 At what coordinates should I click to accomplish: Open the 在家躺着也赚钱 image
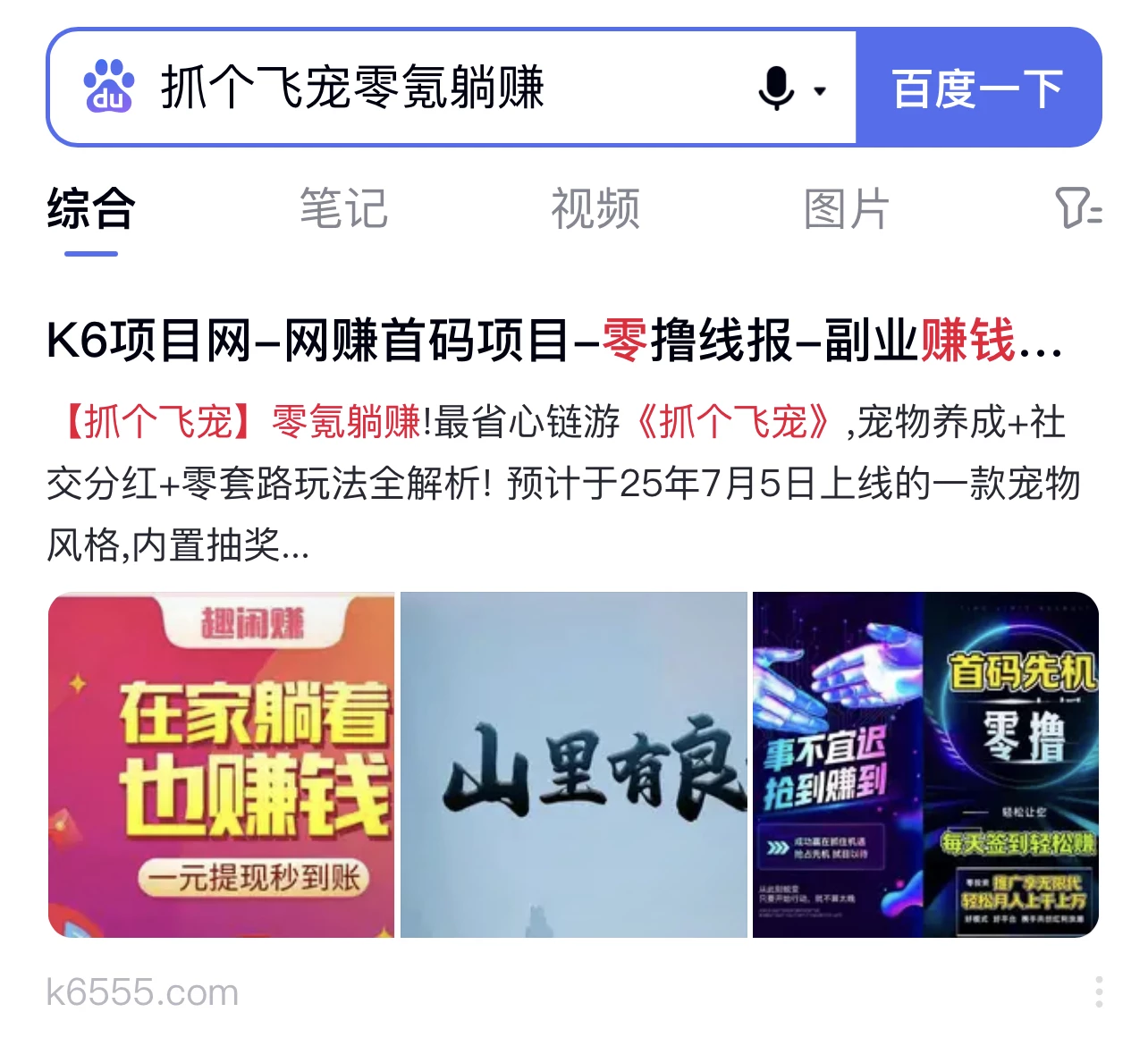pyautogui.click(x=221, y=764)
